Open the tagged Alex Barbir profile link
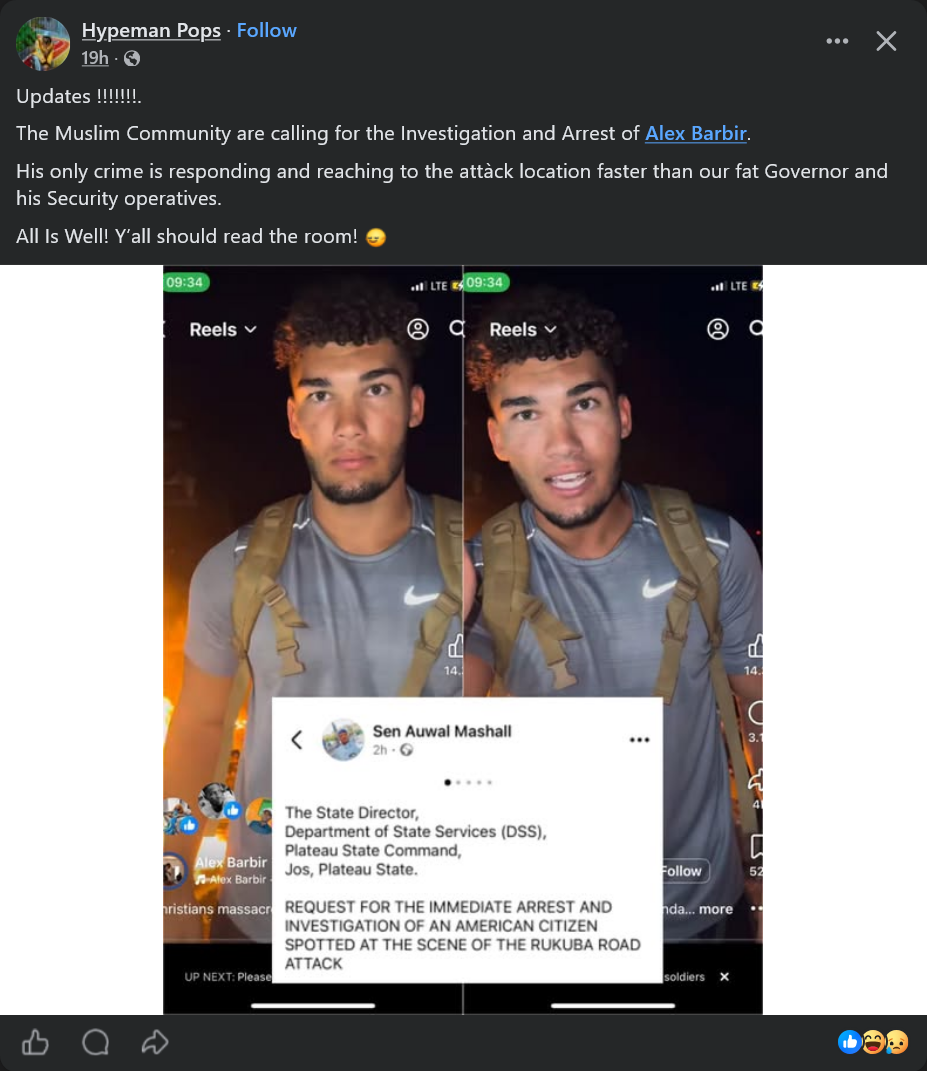Image resolution: width=927 pixels, height=1071 pixels. click(696, 133)
